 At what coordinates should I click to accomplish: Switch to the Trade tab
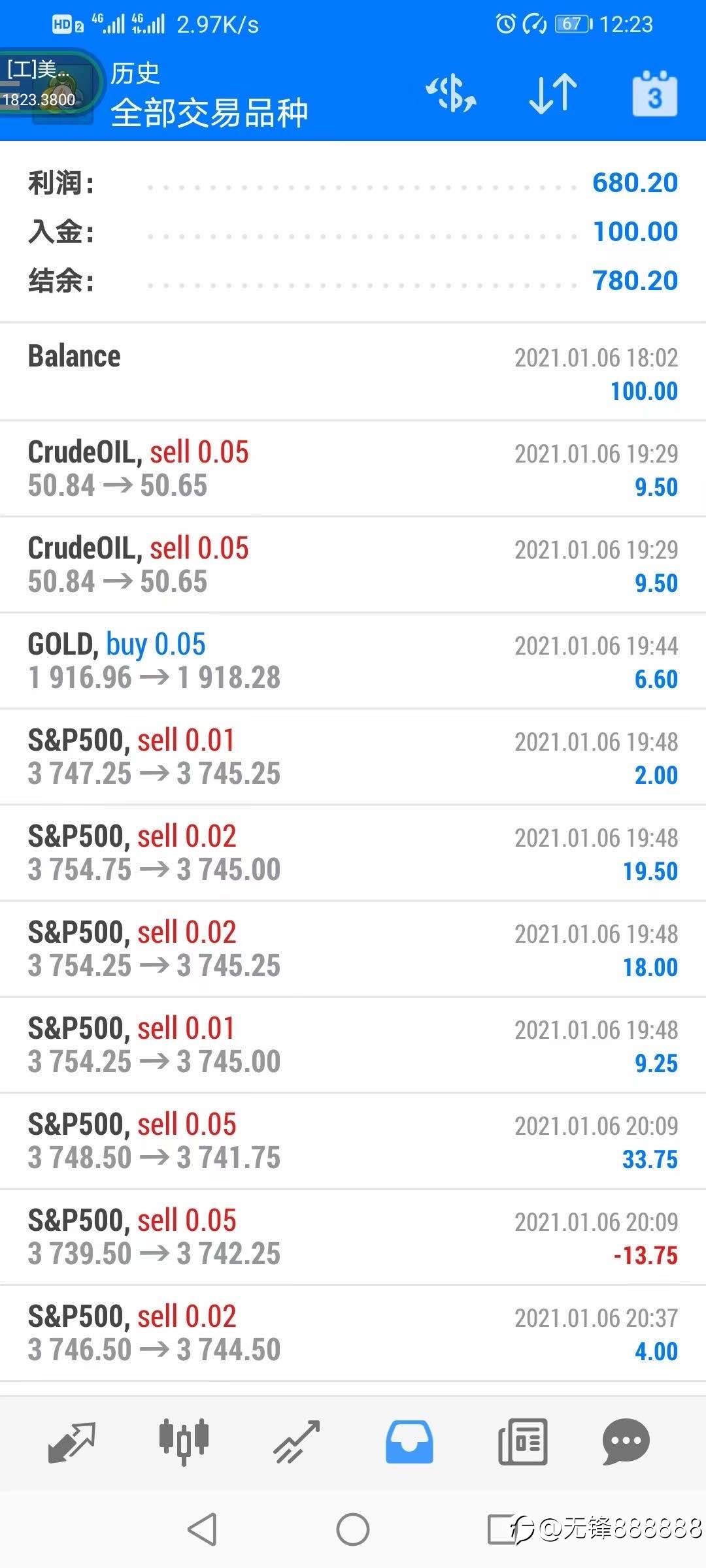coord(297,1441)
